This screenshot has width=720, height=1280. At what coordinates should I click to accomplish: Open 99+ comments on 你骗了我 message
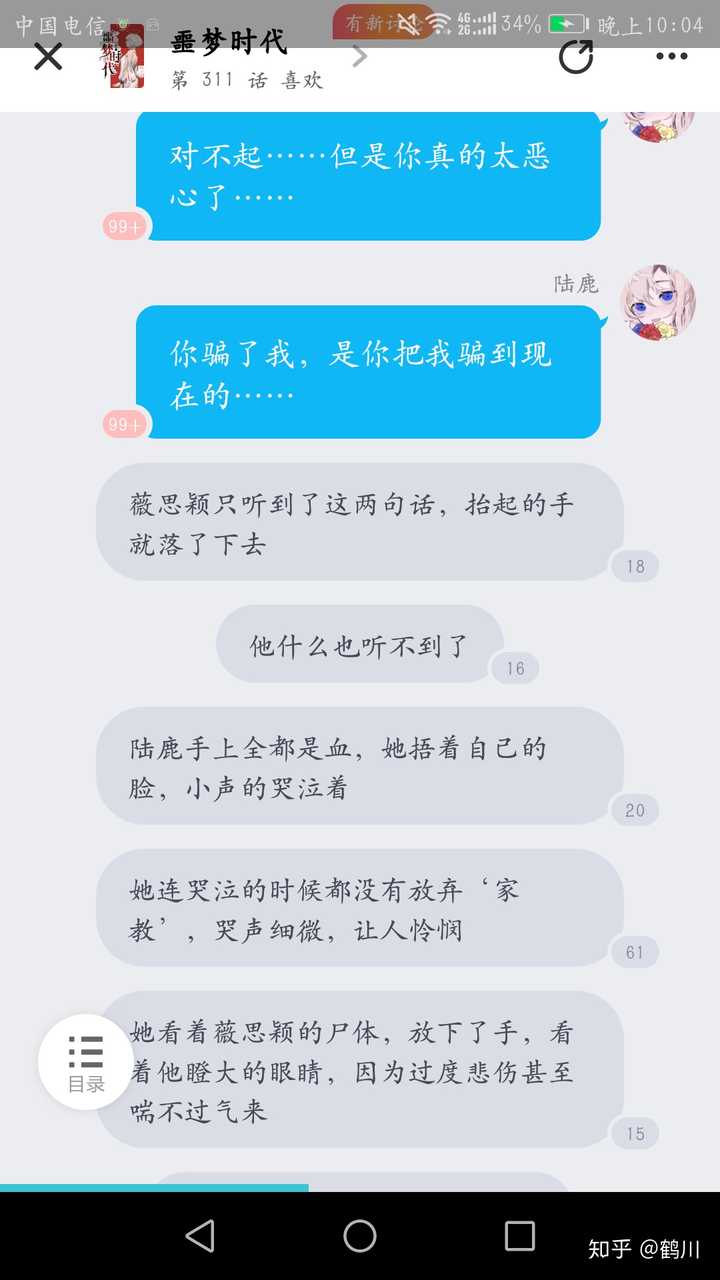(125, 425)
